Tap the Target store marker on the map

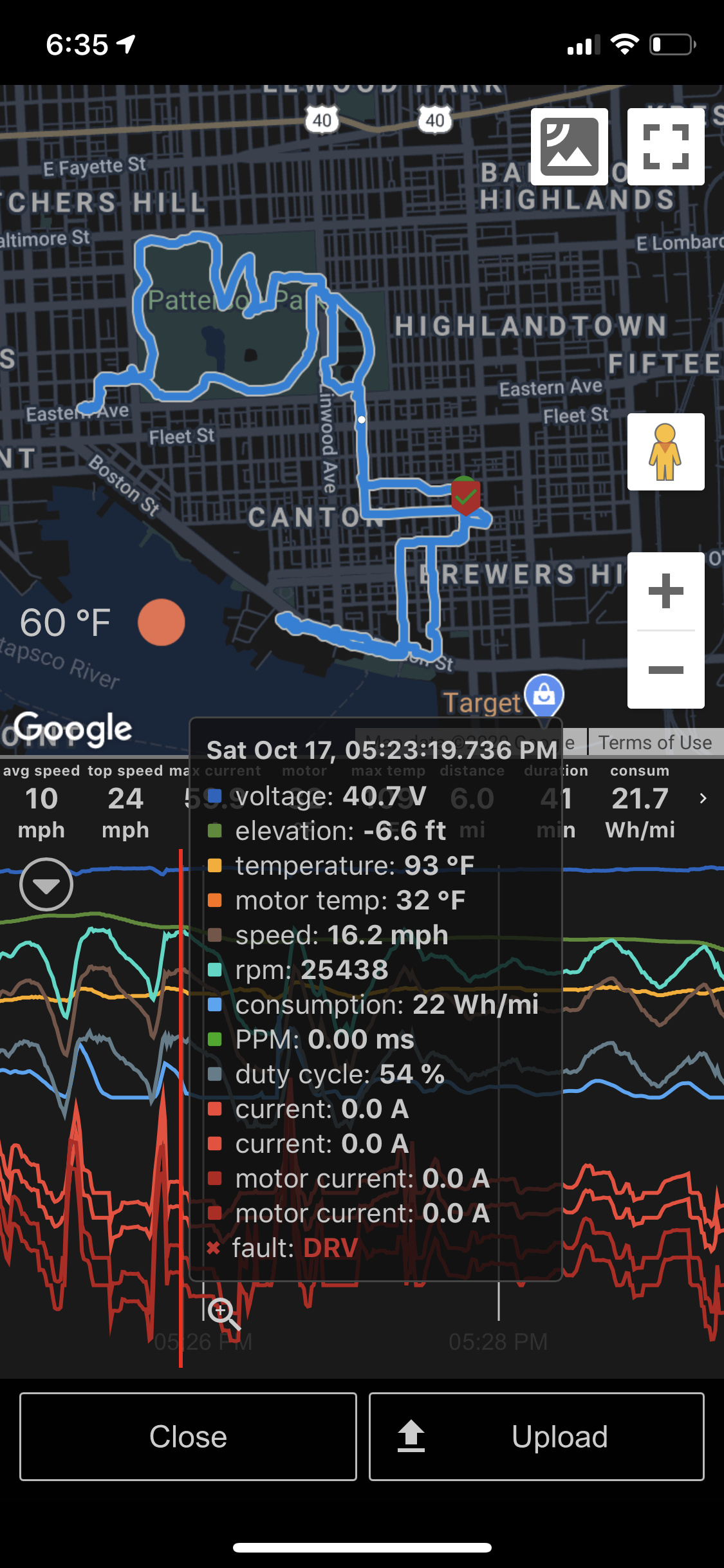(544, 695)
